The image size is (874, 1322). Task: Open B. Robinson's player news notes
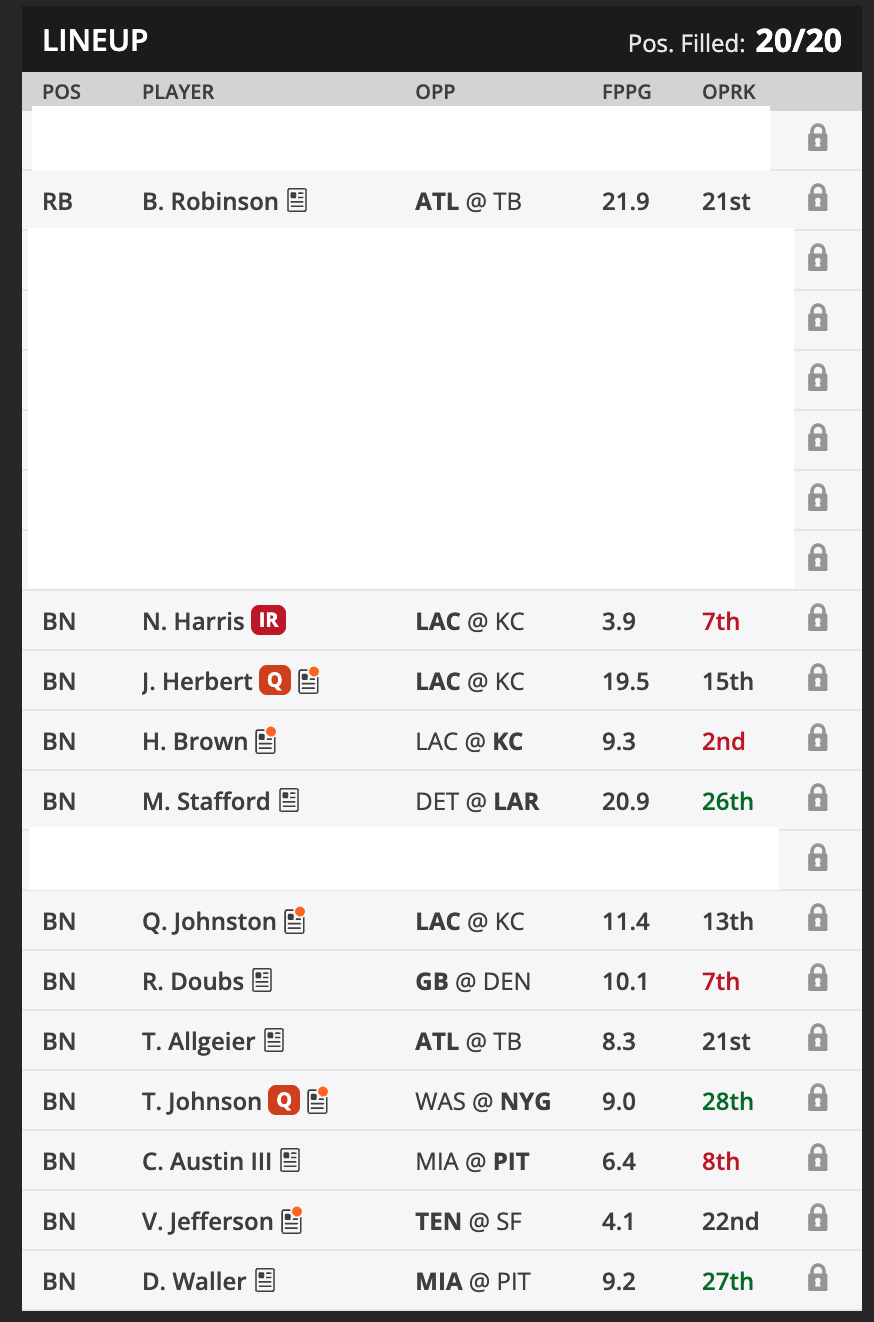[297, 201]
